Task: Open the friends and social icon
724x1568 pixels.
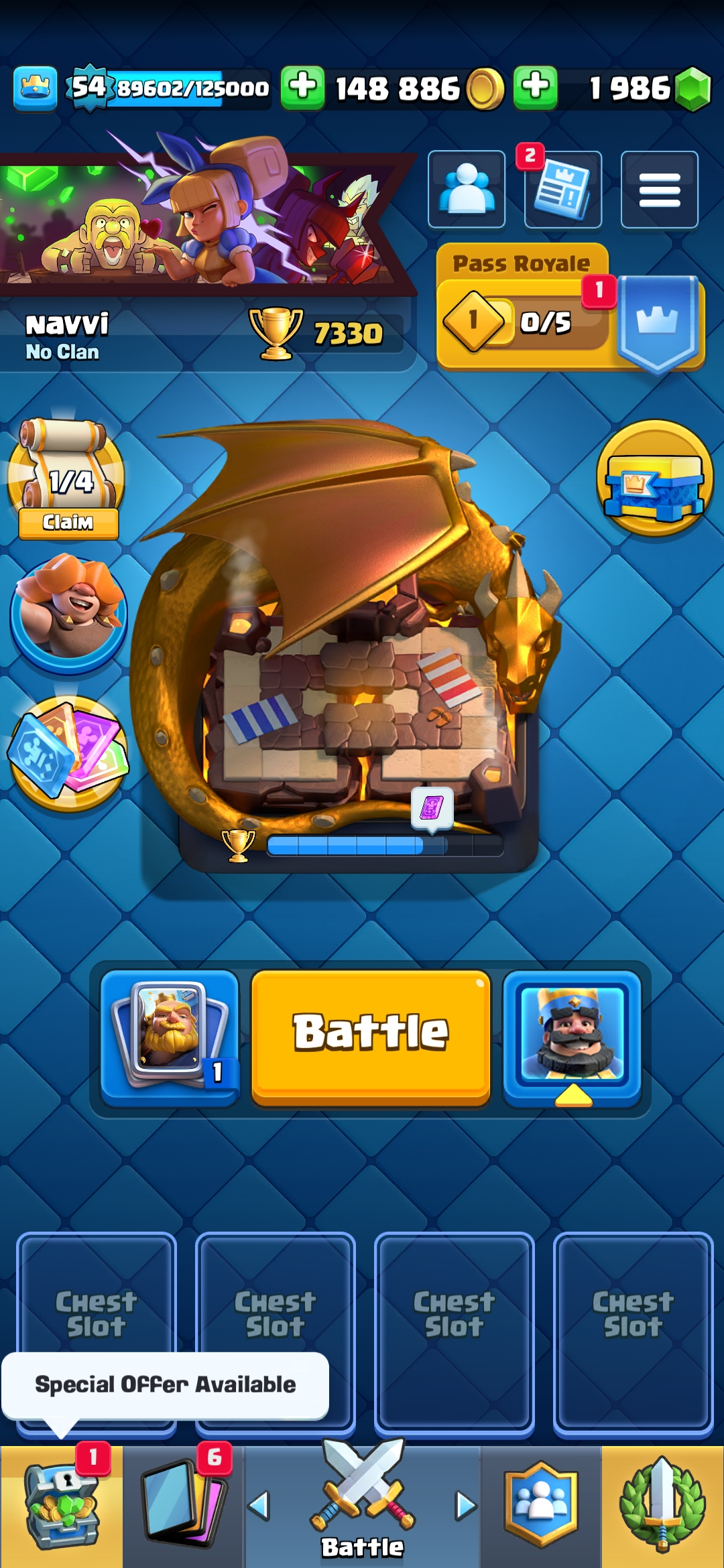Action: [467, 190]
